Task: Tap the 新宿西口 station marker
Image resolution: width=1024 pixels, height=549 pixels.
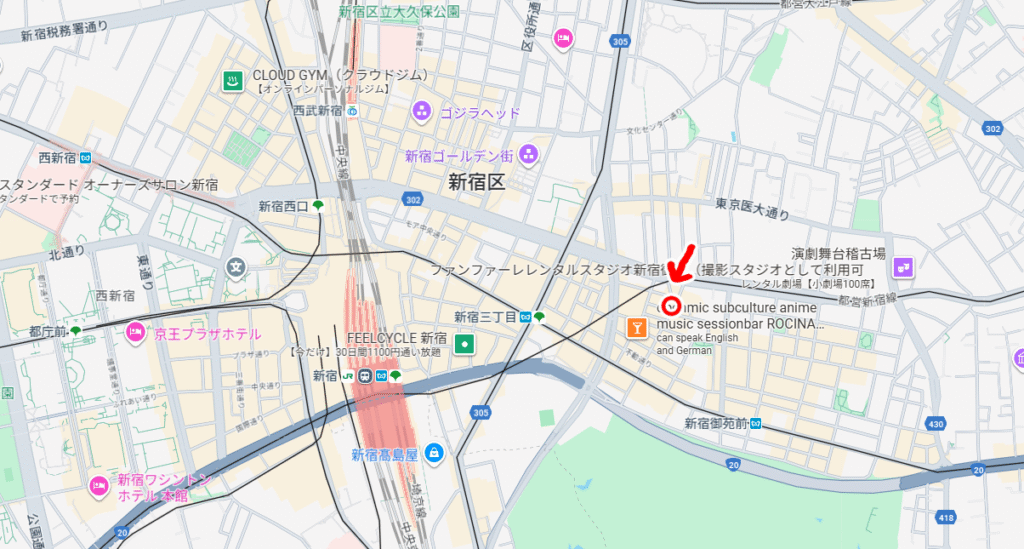Action: tap(317, 206)
